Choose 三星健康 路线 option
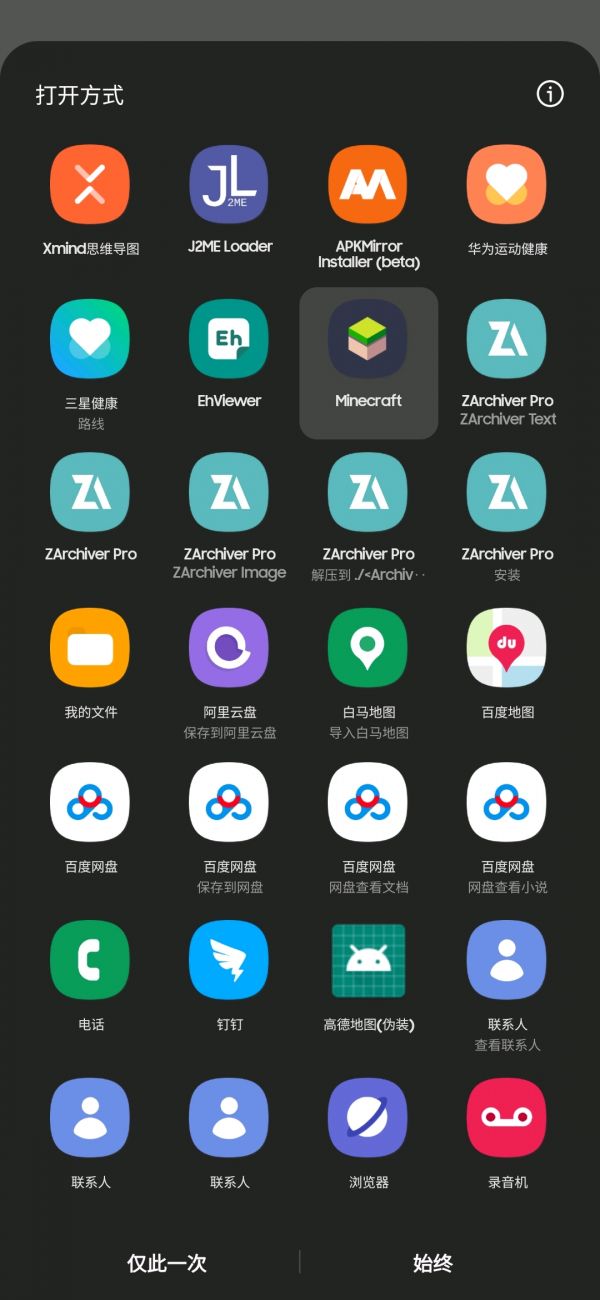The width and height of the screenshot is (600, 1300). click(x=90, y=340)
